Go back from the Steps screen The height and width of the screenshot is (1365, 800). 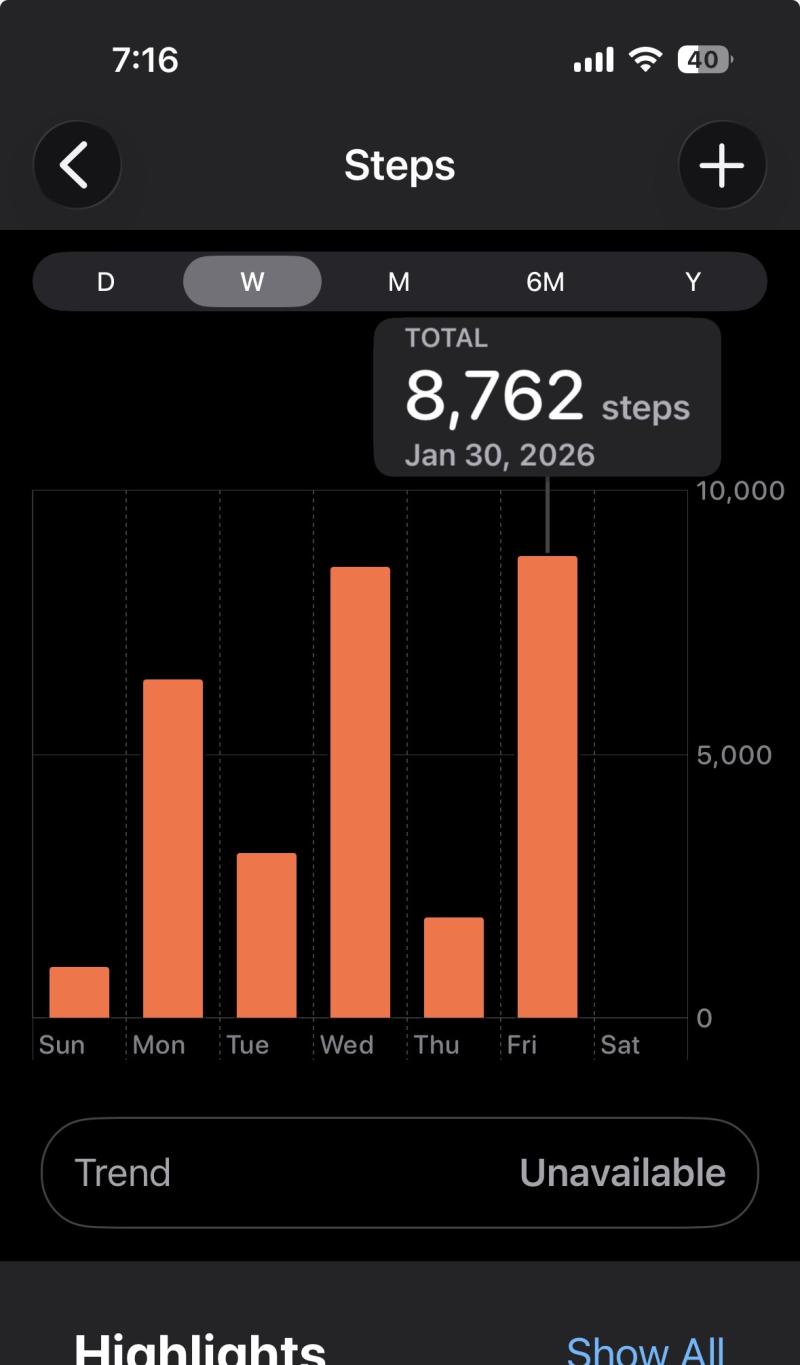pyautogui.click(x=77, y=165)
